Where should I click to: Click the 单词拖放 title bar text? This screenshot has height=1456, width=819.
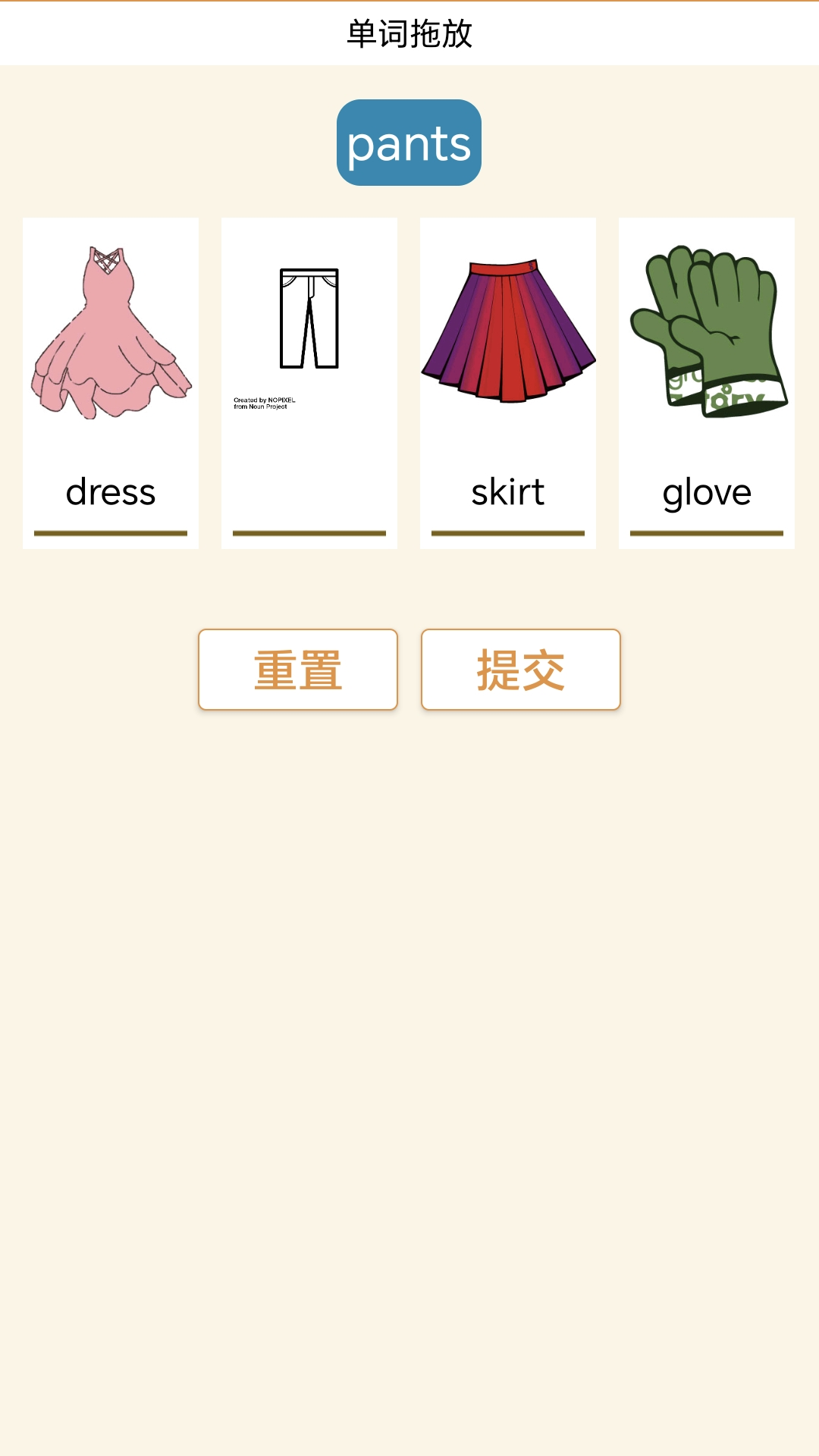click(408, 32)
